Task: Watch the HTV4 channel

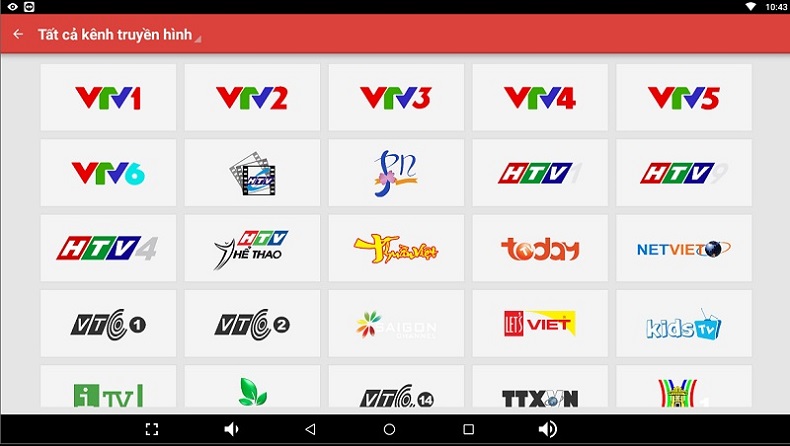Action: (108, 248)
